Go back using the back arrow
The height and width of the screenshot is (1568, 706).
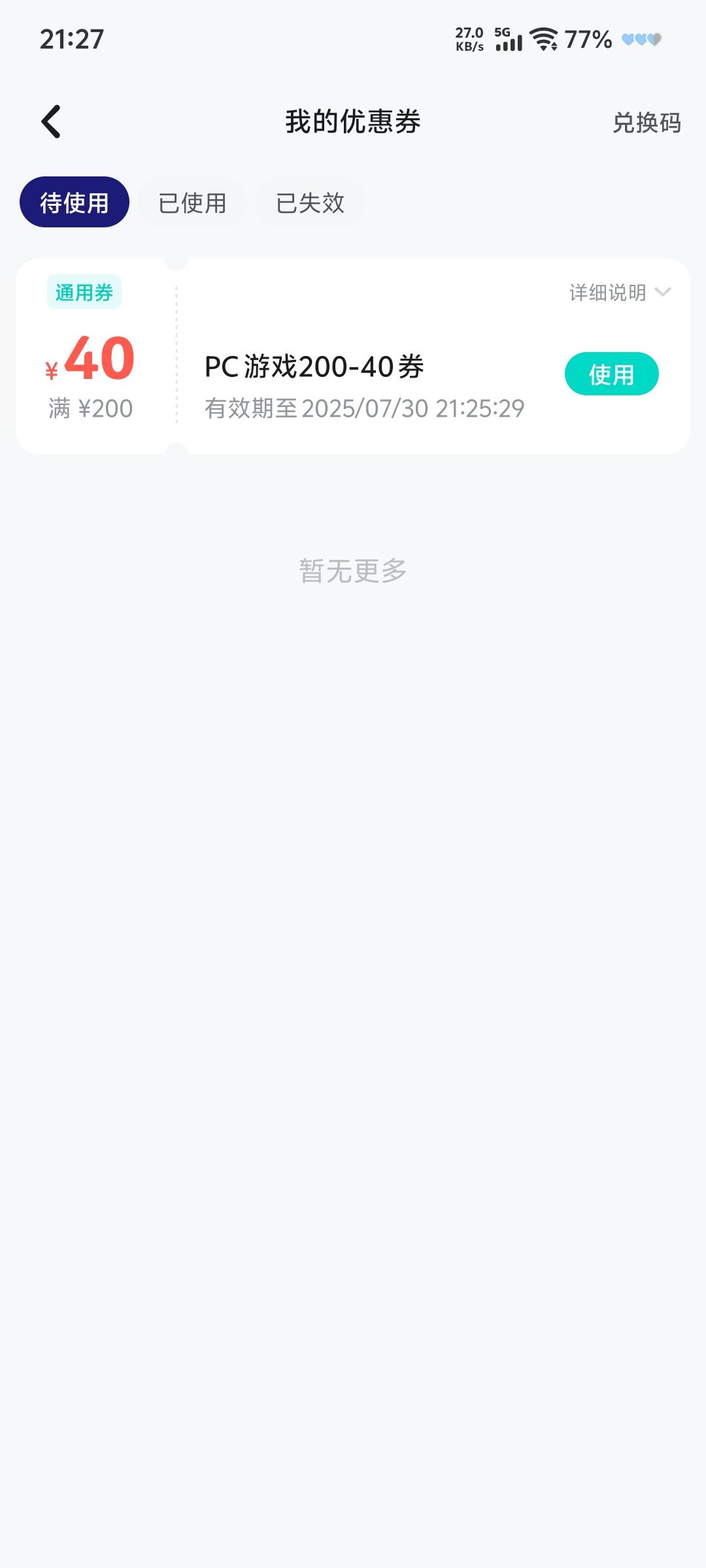(51, 122)
